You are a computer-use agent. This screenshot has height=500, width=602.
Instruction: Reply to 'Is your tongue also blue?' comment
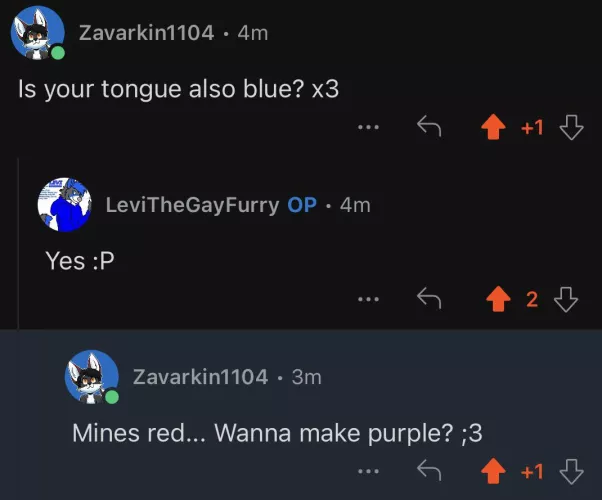(429, 128)
